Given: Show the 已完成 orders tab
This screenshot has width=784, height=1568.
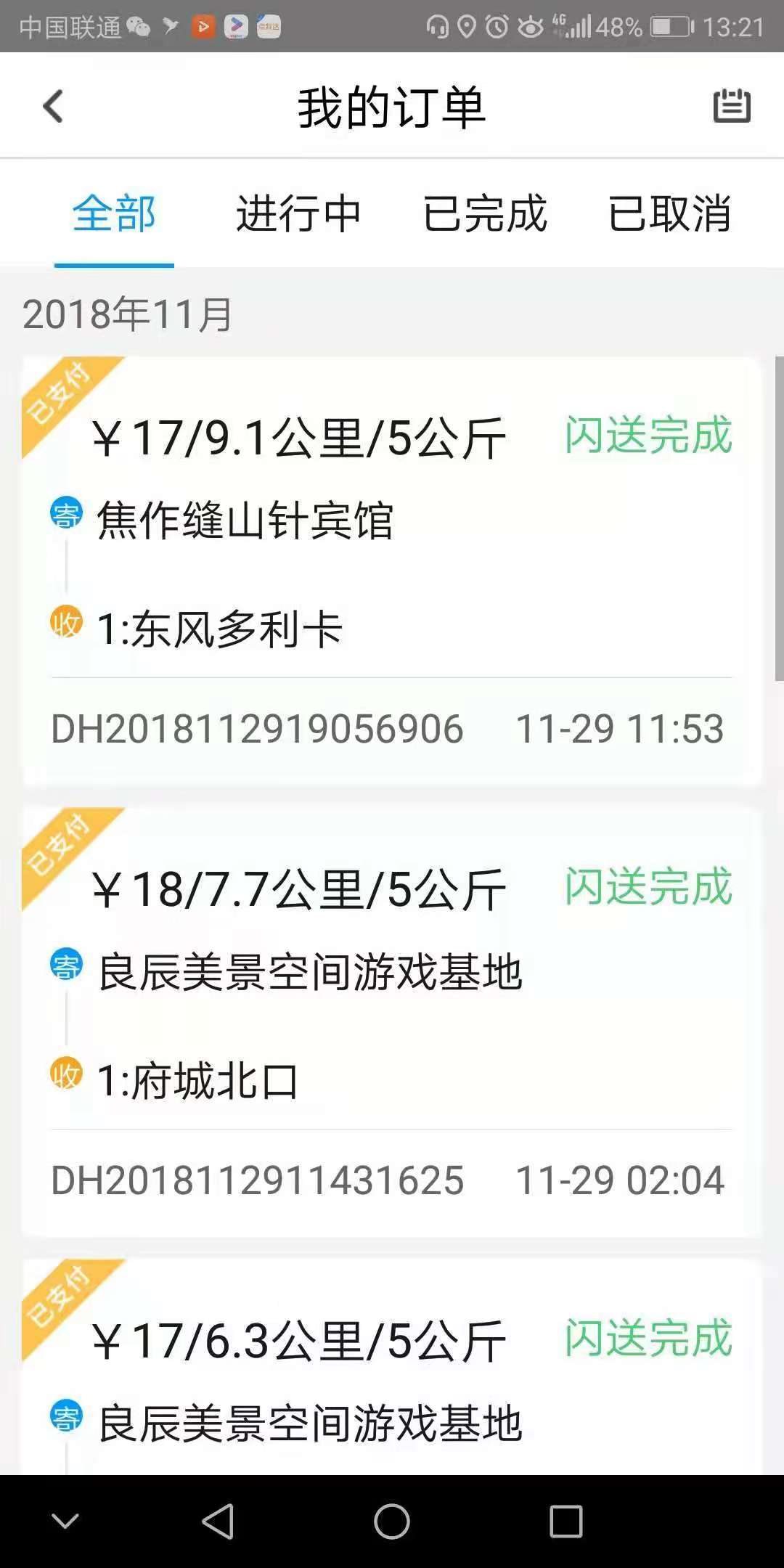Looking at the screenshot, I should point(485,213).
